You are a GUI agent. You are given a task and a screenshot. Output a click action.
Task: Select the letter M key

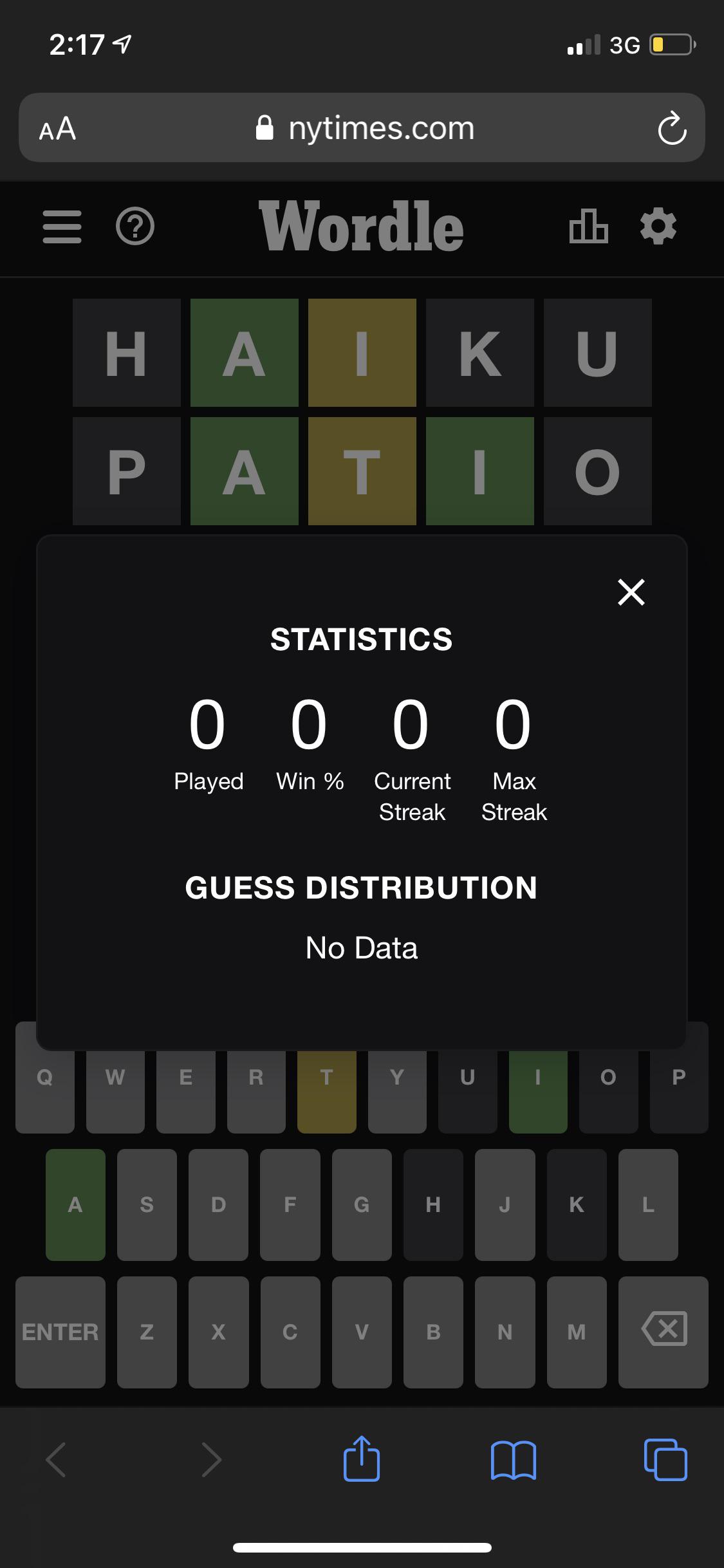coord(577,1331)
